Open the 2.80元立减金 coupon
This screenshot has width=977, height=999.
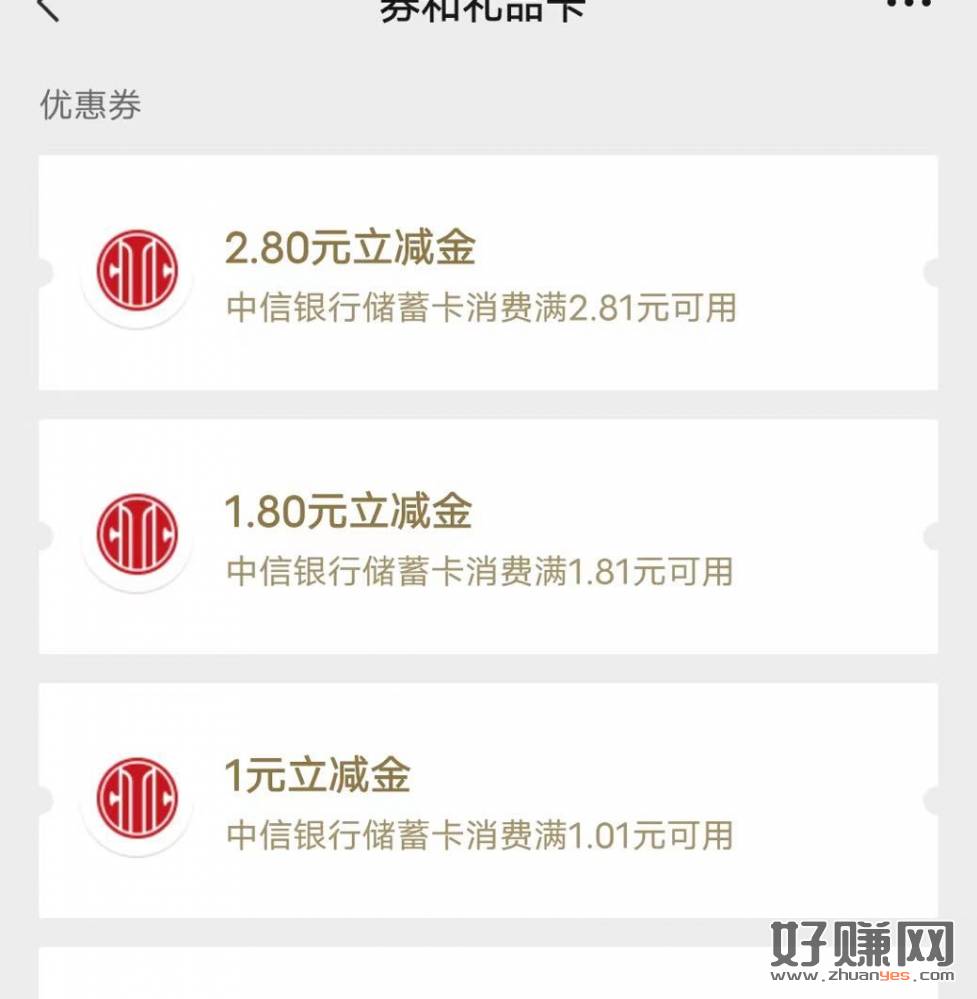(488, 272)
